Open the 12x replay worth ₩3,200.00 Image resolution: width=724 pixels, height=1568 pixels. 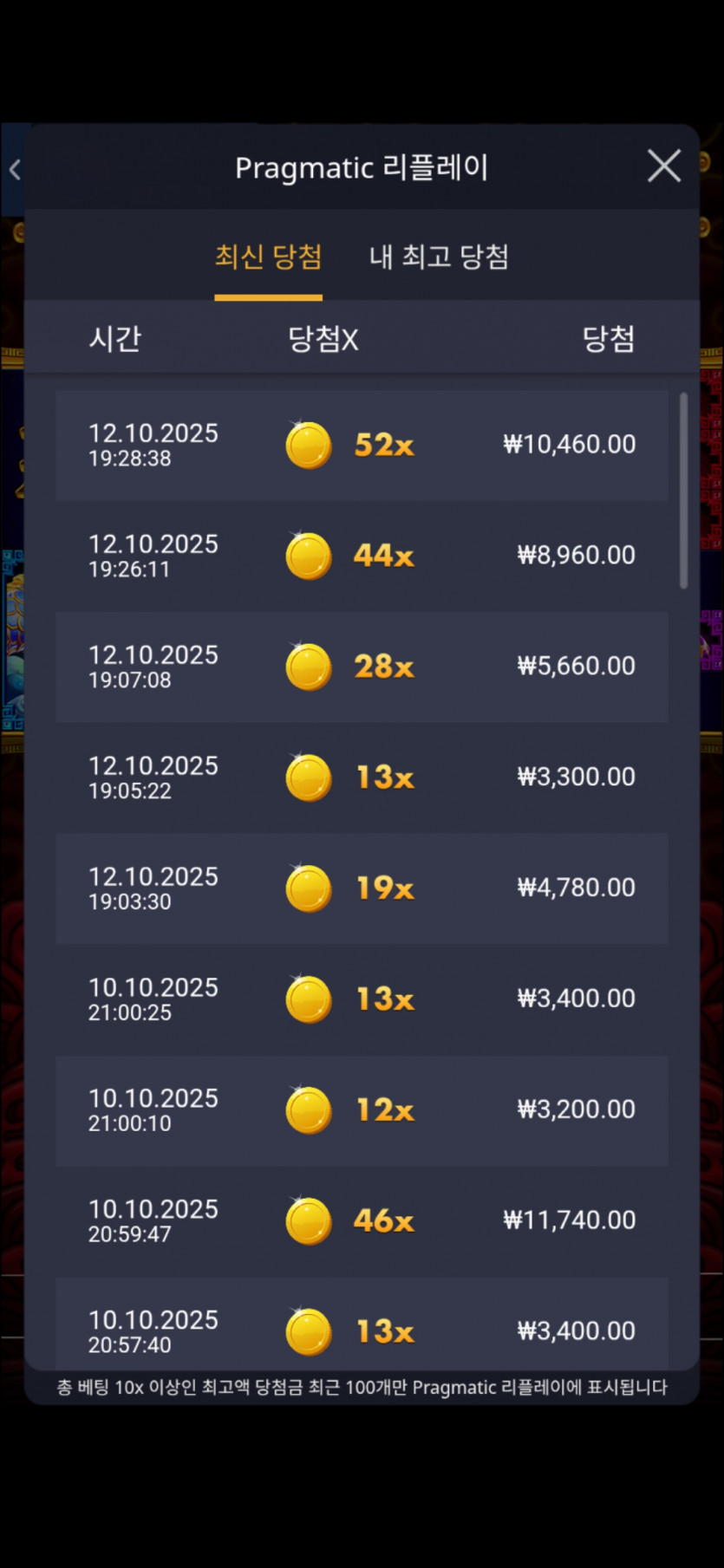(x=362, y=1111)
